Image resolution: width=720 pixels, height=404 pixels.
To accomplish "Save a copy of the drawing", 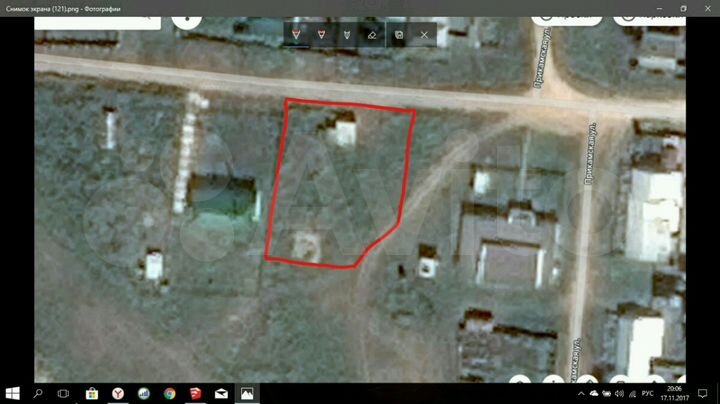I will pos(398,34).
